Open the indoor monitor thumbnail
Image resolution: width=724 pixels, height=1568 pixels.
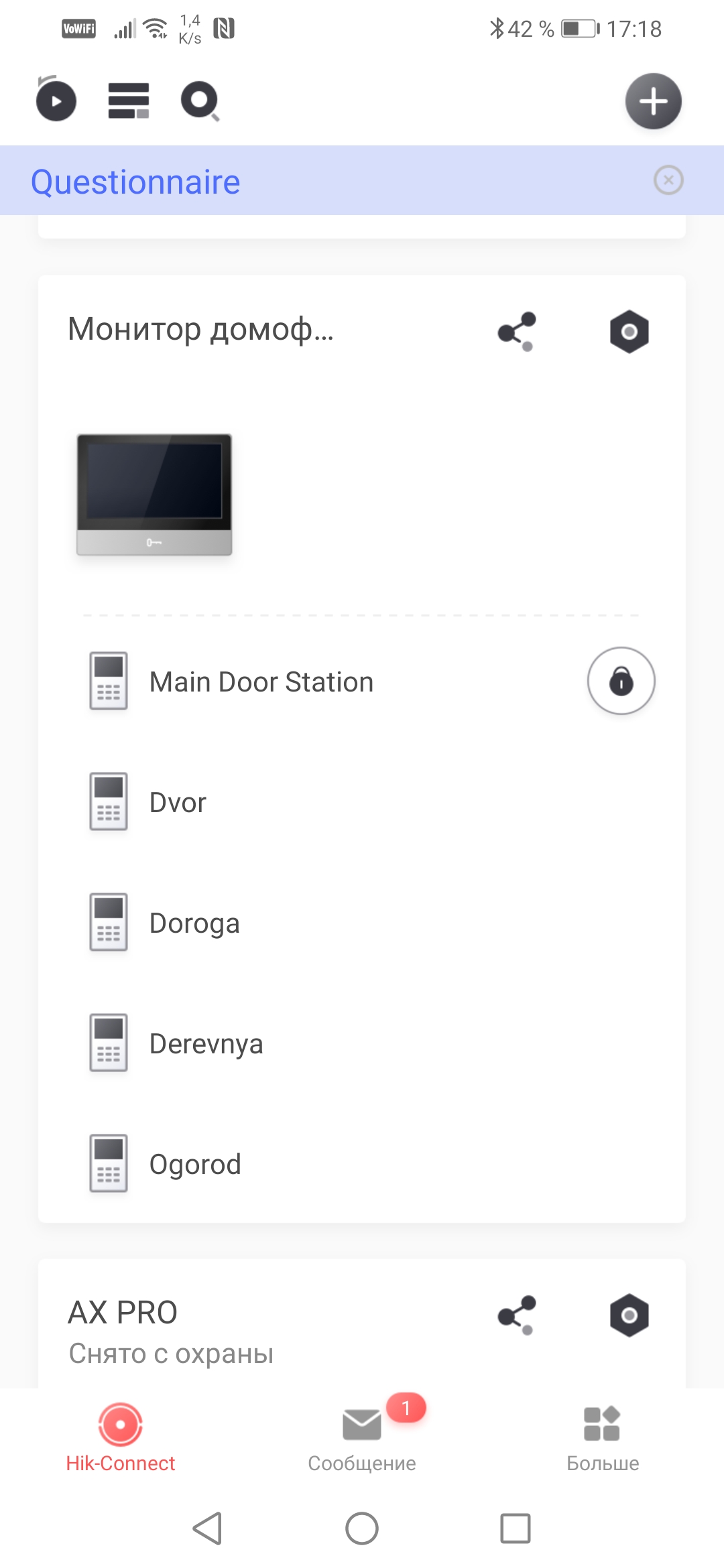click(x=154, y=495)
